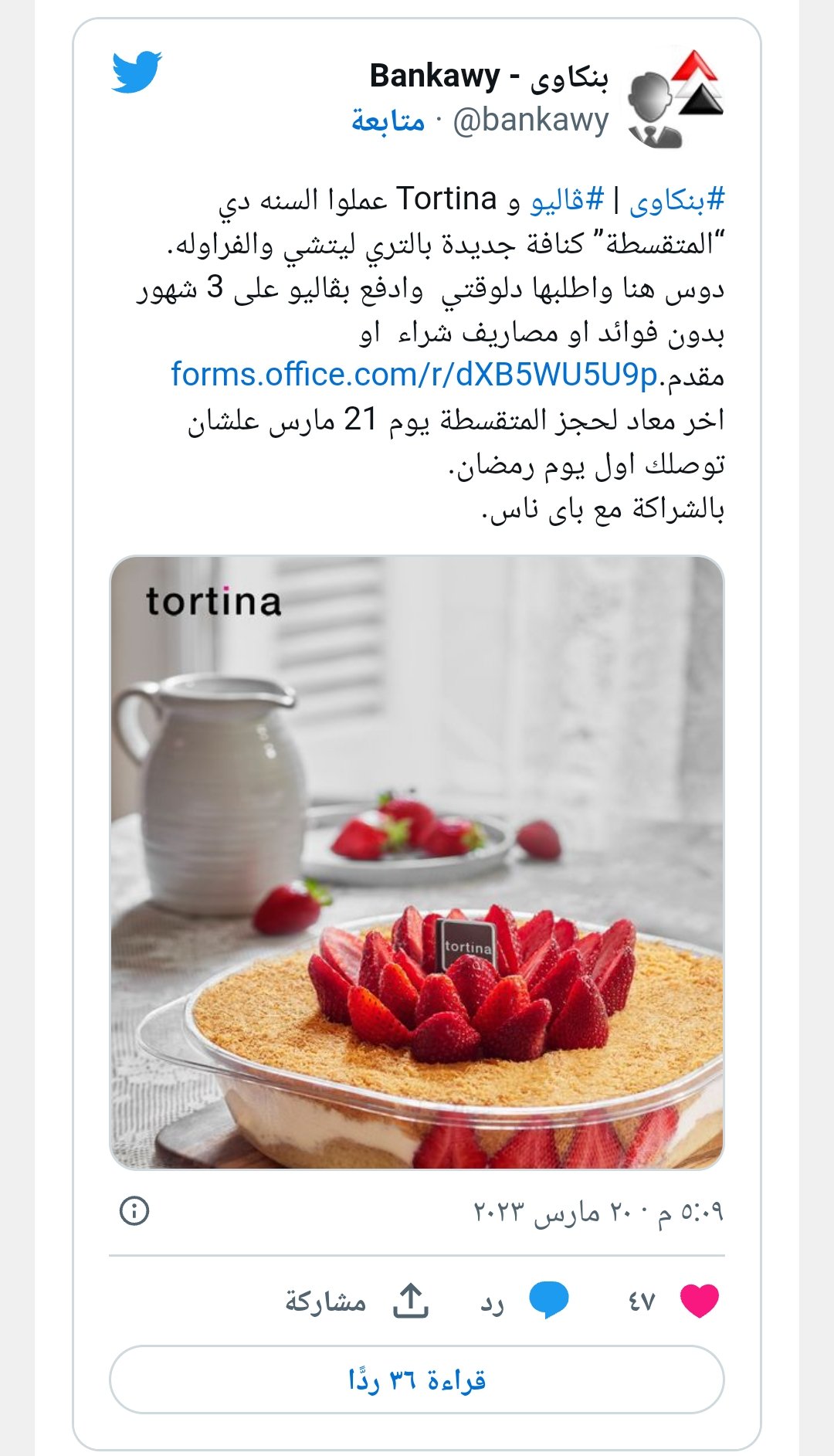
Task: Open the tweet info icon
Action: [x=134, y=1210]
